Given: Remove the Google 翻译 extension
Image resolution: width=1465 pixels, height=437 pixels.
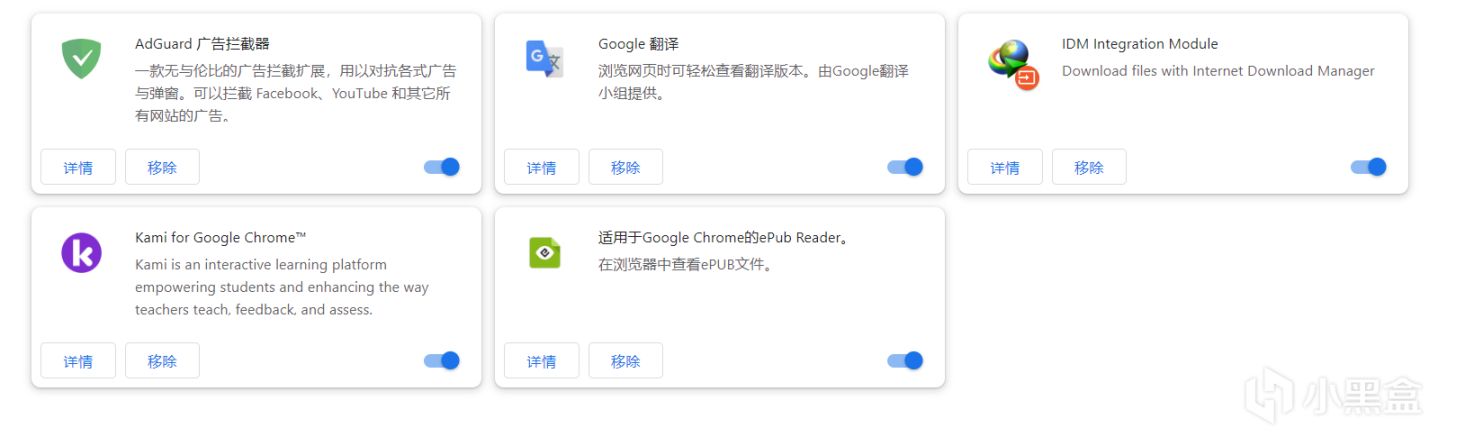Looking at the screenshot, I should tap(625, 167).
